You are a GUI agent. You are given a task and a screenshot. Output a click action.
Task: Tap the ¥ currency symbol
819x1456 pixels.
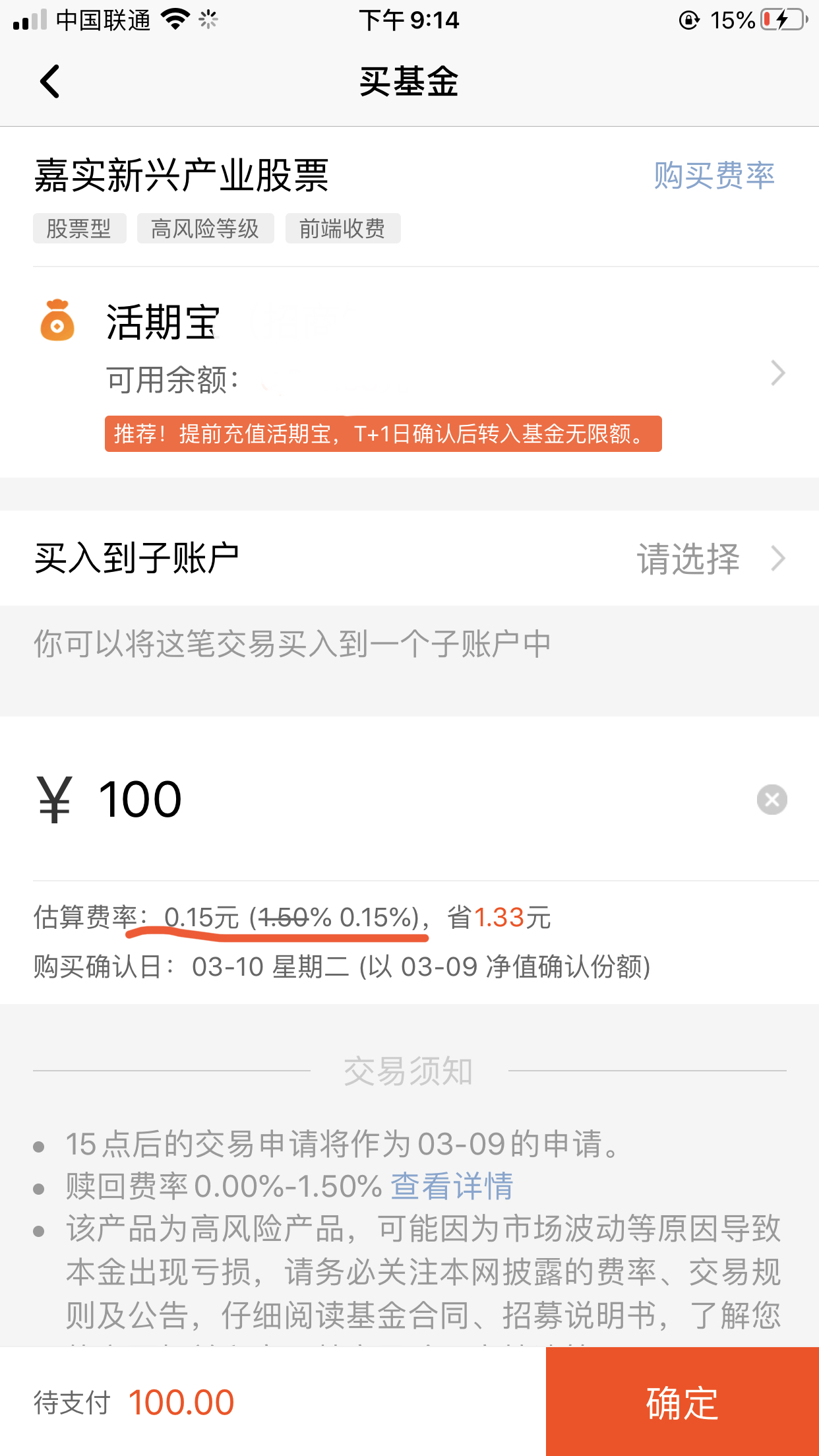[55, 798]
